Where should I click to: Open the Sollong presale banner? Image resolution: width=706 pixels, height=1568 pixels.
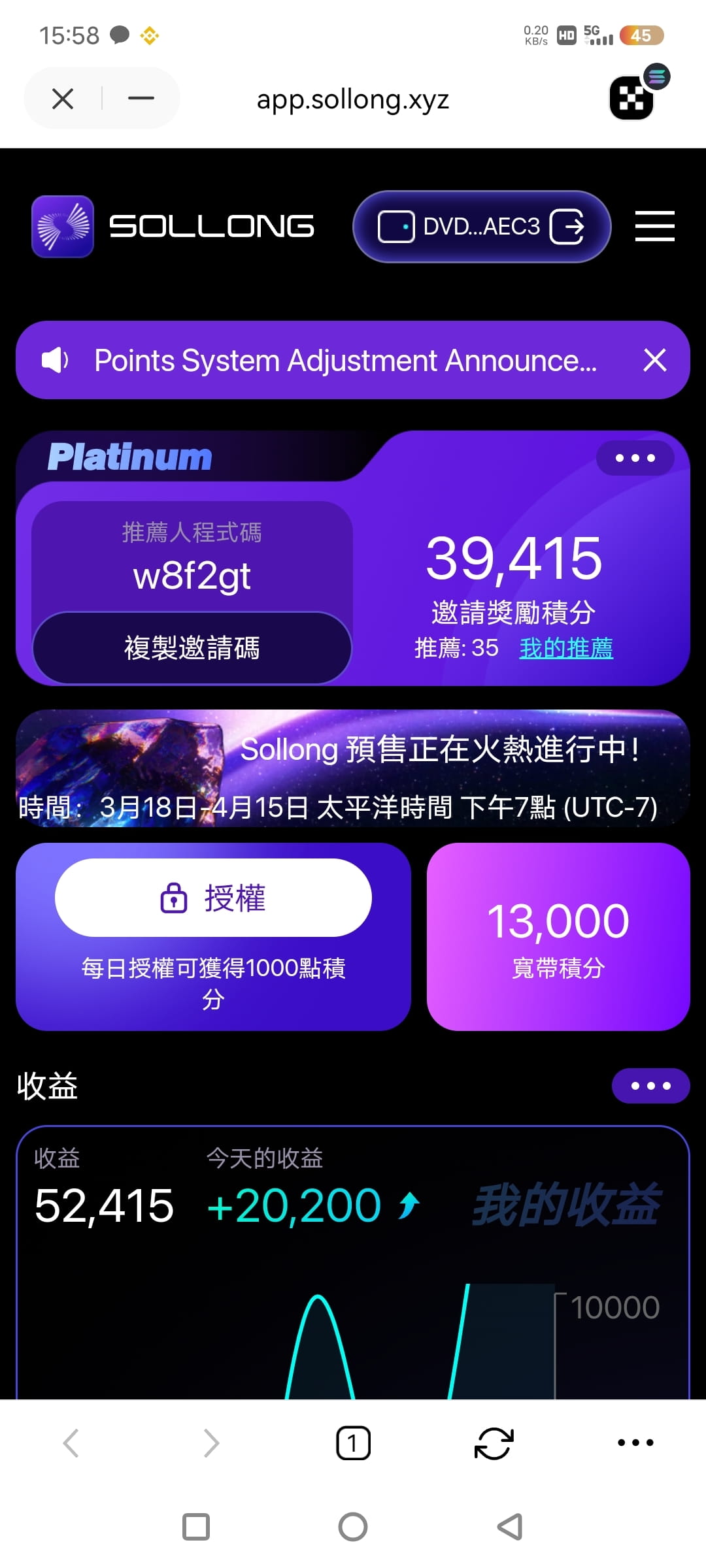[x=353, y=768]
